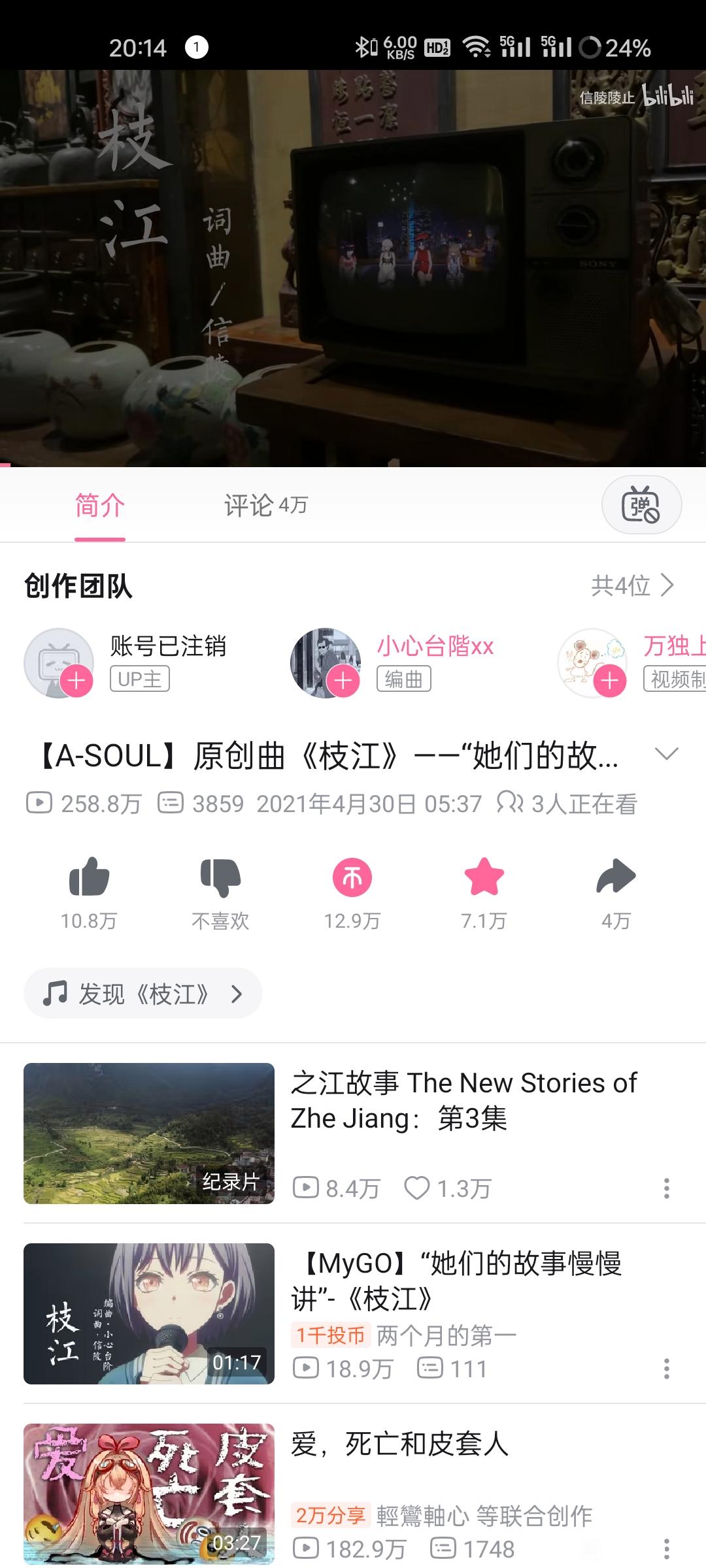Give coins to this video
Screen dimensions: 706x1568
pyautogui.click(x=352, y=877)
